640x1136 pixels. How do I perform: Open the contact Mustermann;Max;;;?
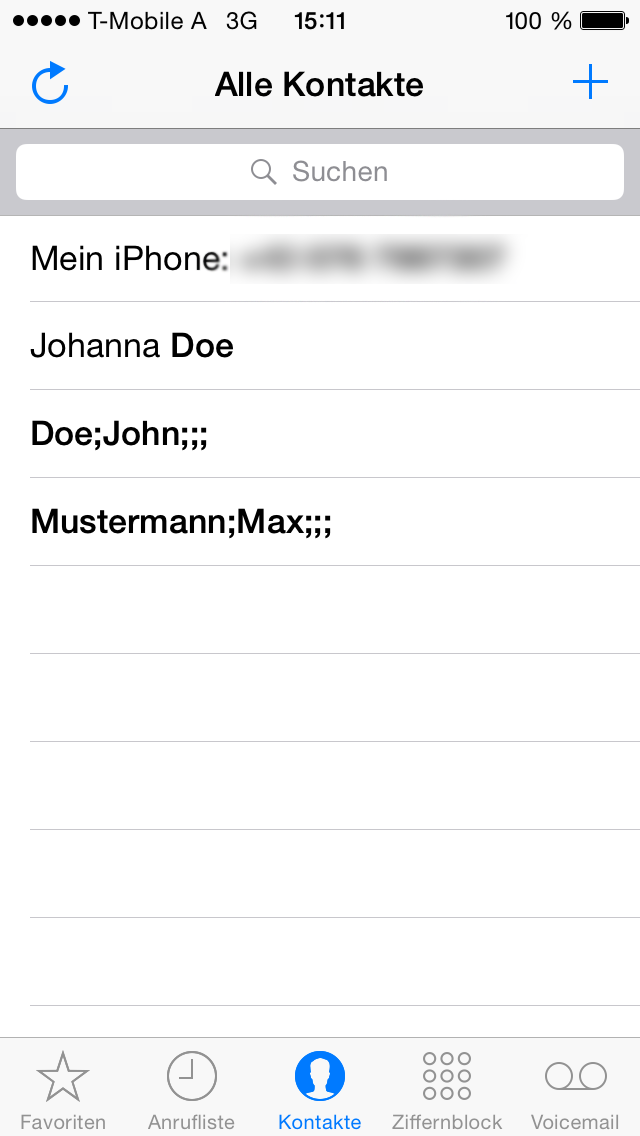coord(320,522)
